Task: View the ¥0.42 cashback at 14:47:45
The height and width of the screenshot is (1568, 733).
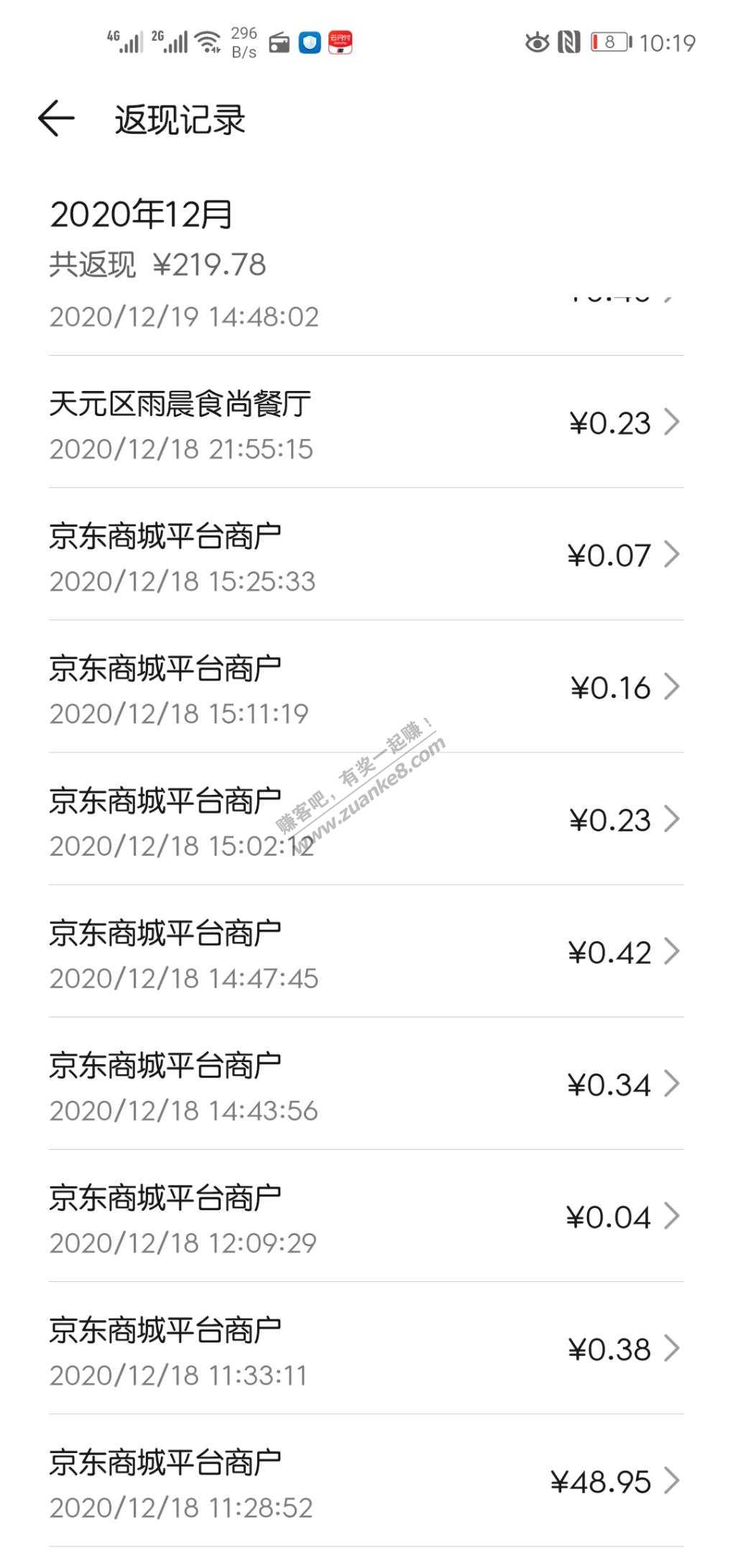Action: click(x=366, y=951)
